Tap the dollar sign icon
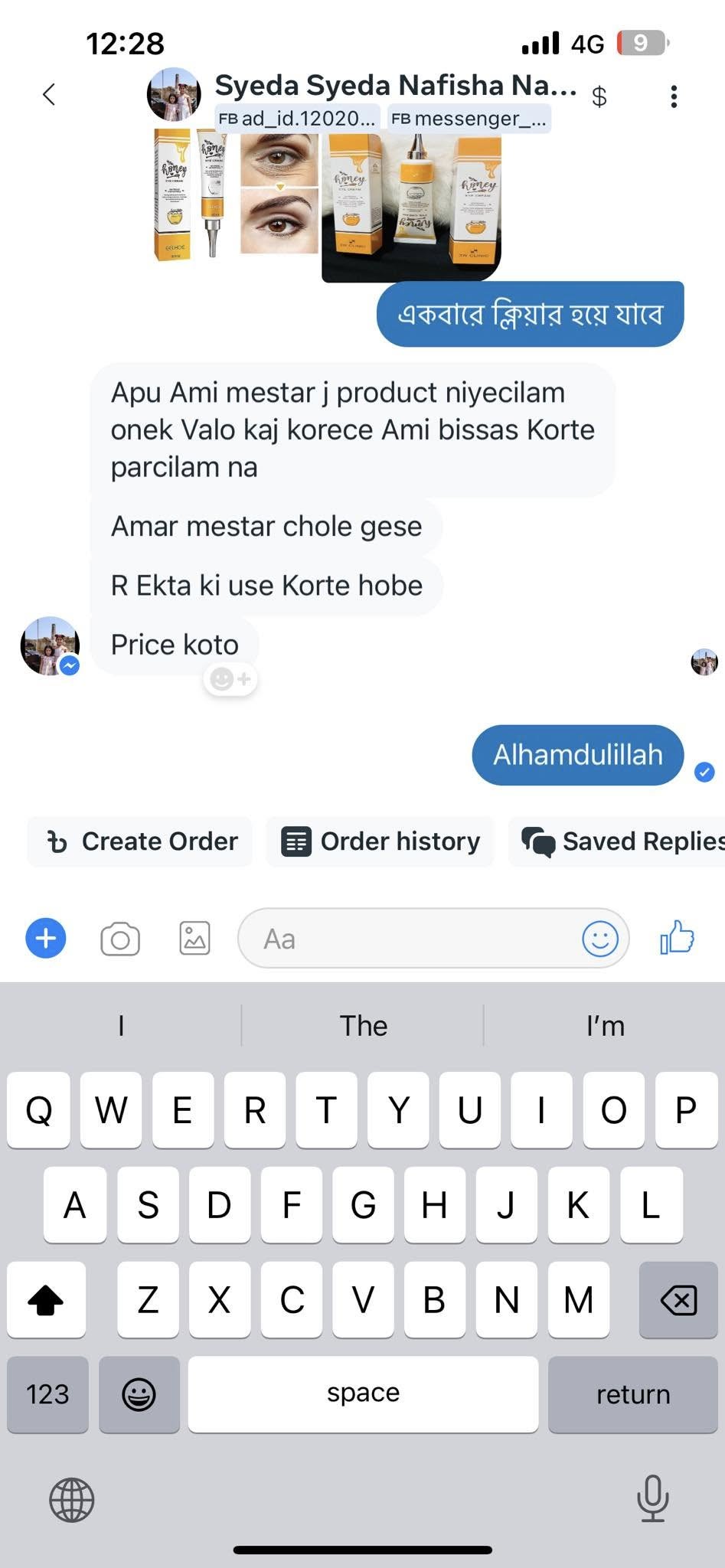Screen dimensions: 725x1568 pos(599,96)
